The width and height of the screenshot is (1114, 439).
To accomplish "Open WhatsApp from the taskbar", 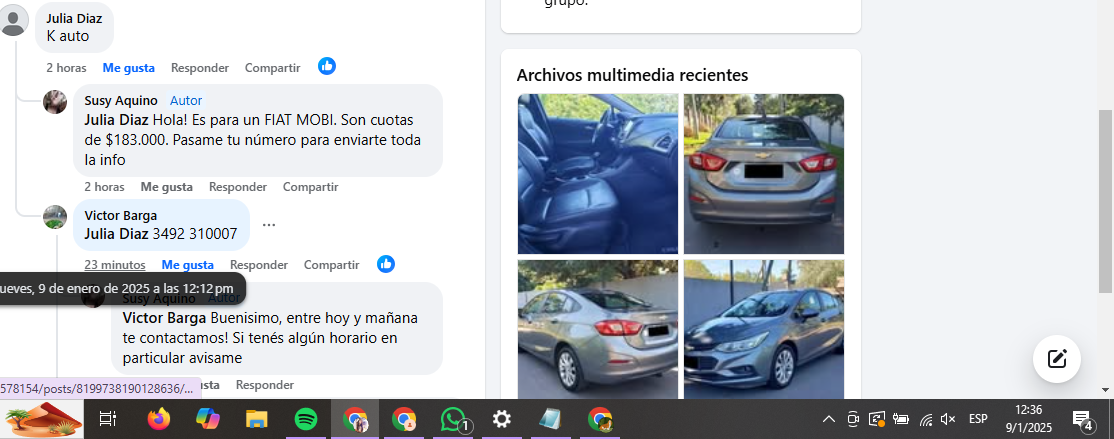I will coord(453,419).
